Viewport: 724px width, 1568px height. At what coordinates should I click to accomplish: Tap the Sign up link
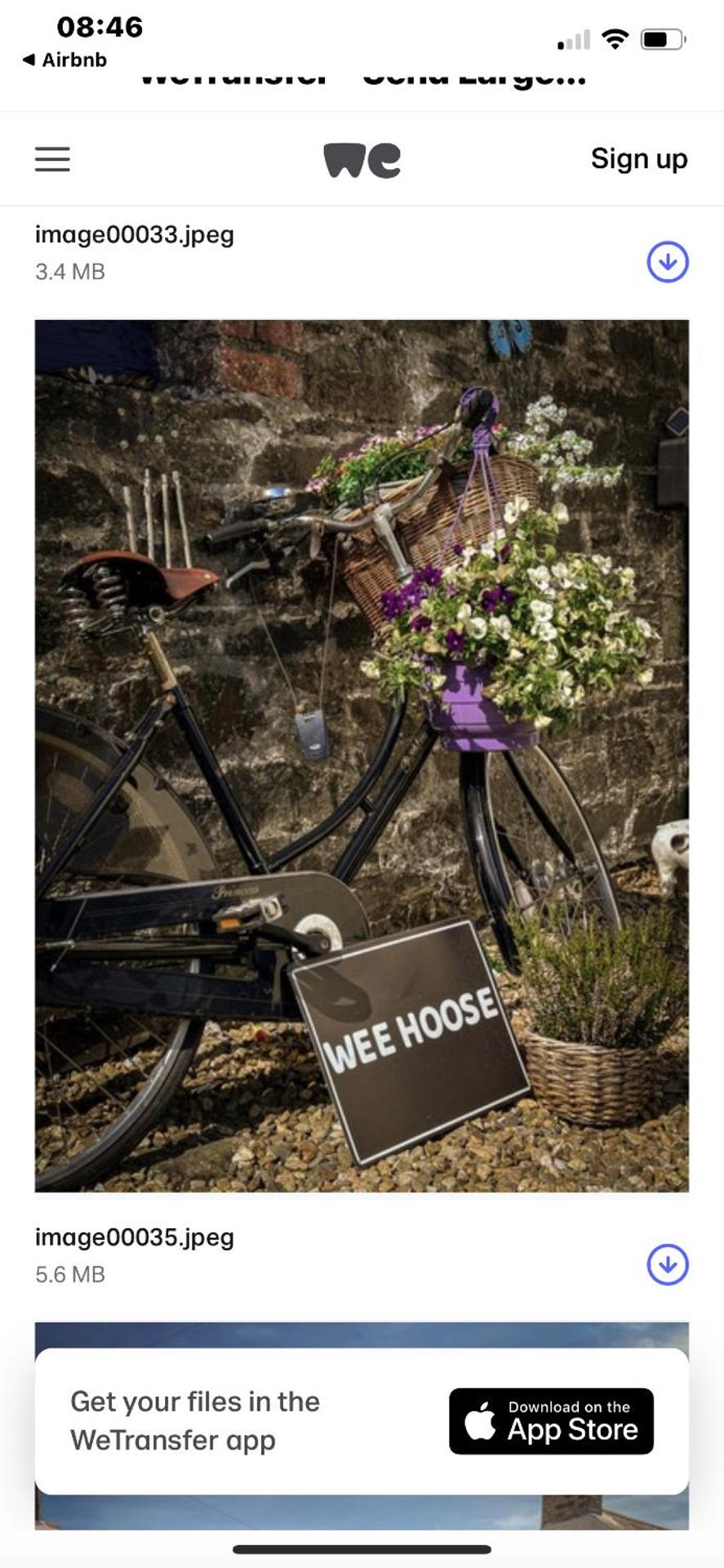click(x=638, y=158)
